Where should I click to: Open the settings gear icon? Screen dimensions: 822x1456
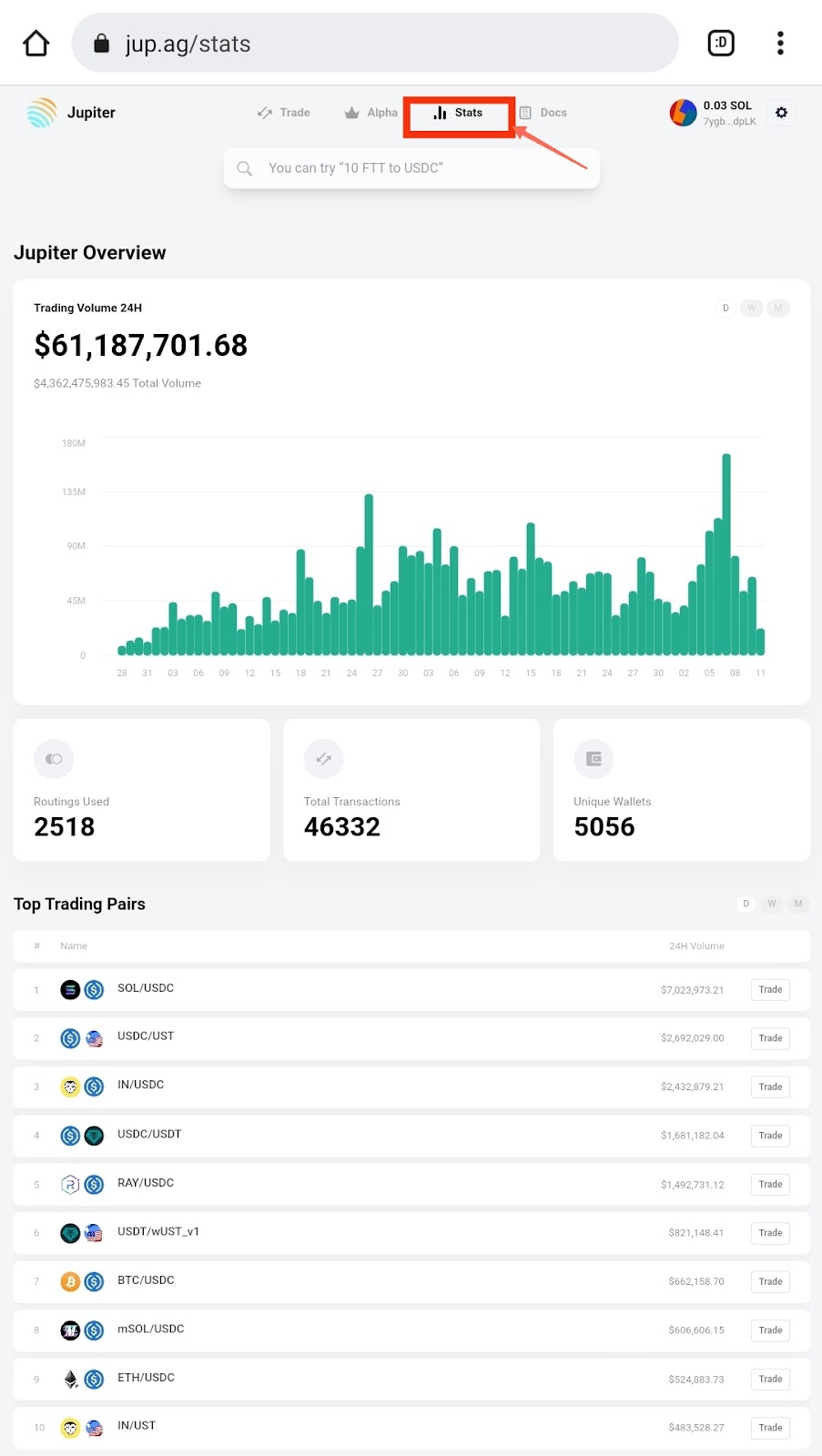[781, 113]
